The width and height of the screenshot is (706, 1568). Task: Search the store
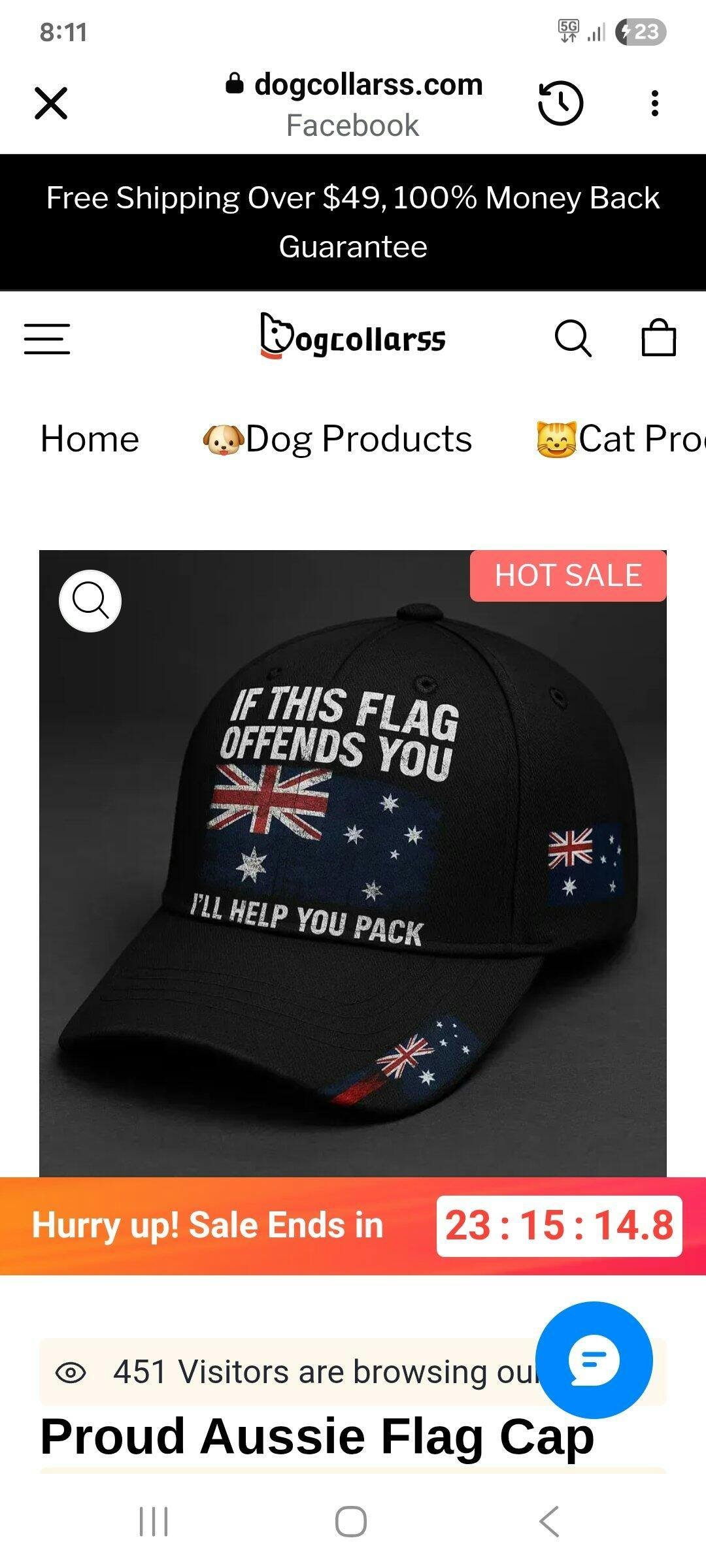573,338
